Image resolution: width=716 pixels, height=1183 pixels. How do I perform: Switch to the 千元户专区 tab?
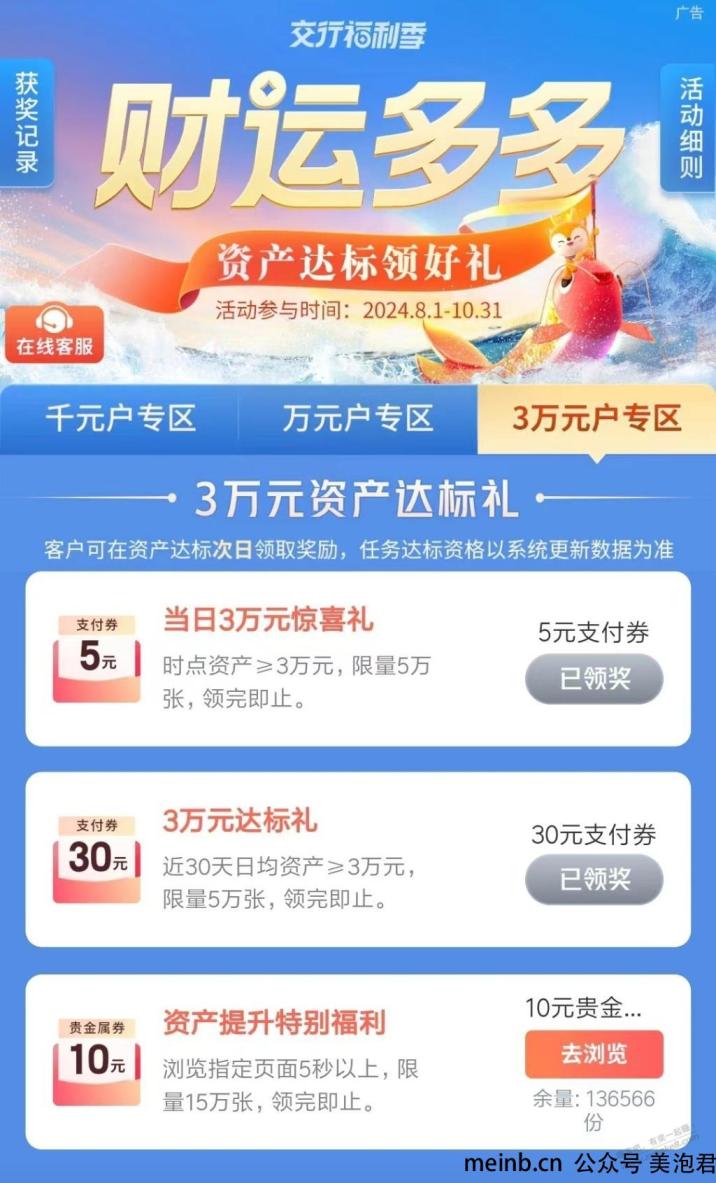120,419
